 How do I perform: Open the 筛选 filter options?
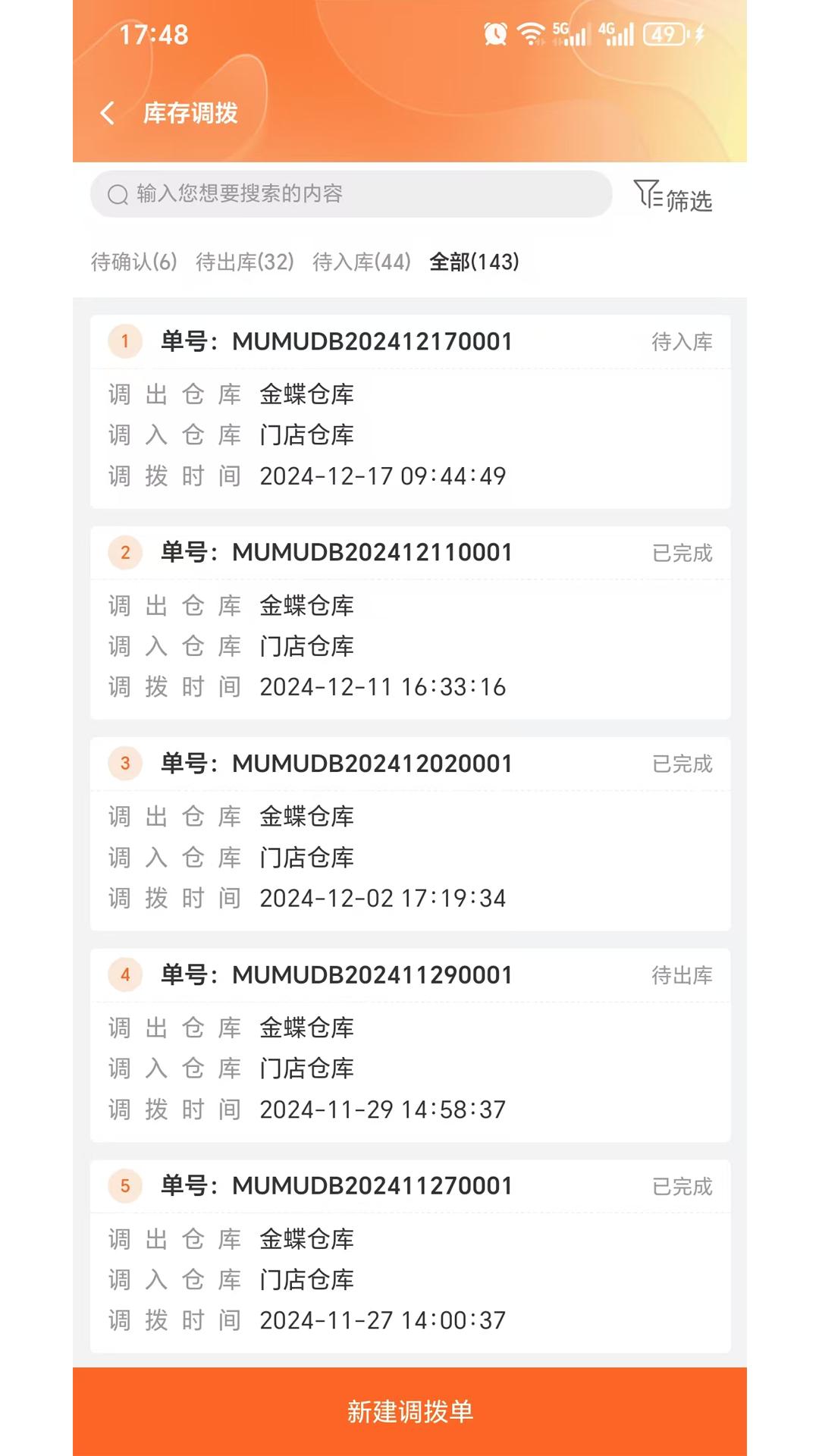(x=673, y=197)
